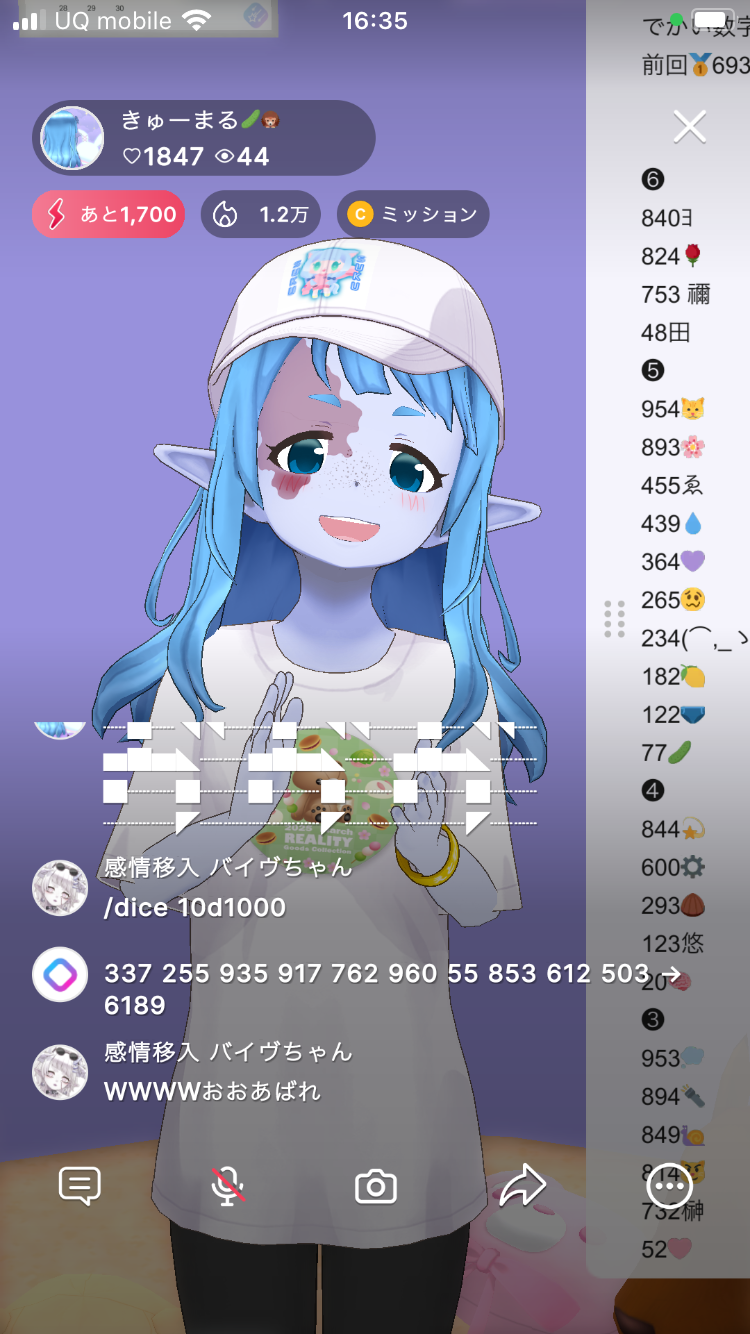Open commenter 感情移入 バイヴちゃん's avatar by /dice
Image resolution: width=750 pixels, height=1334 pixels.
60,887
